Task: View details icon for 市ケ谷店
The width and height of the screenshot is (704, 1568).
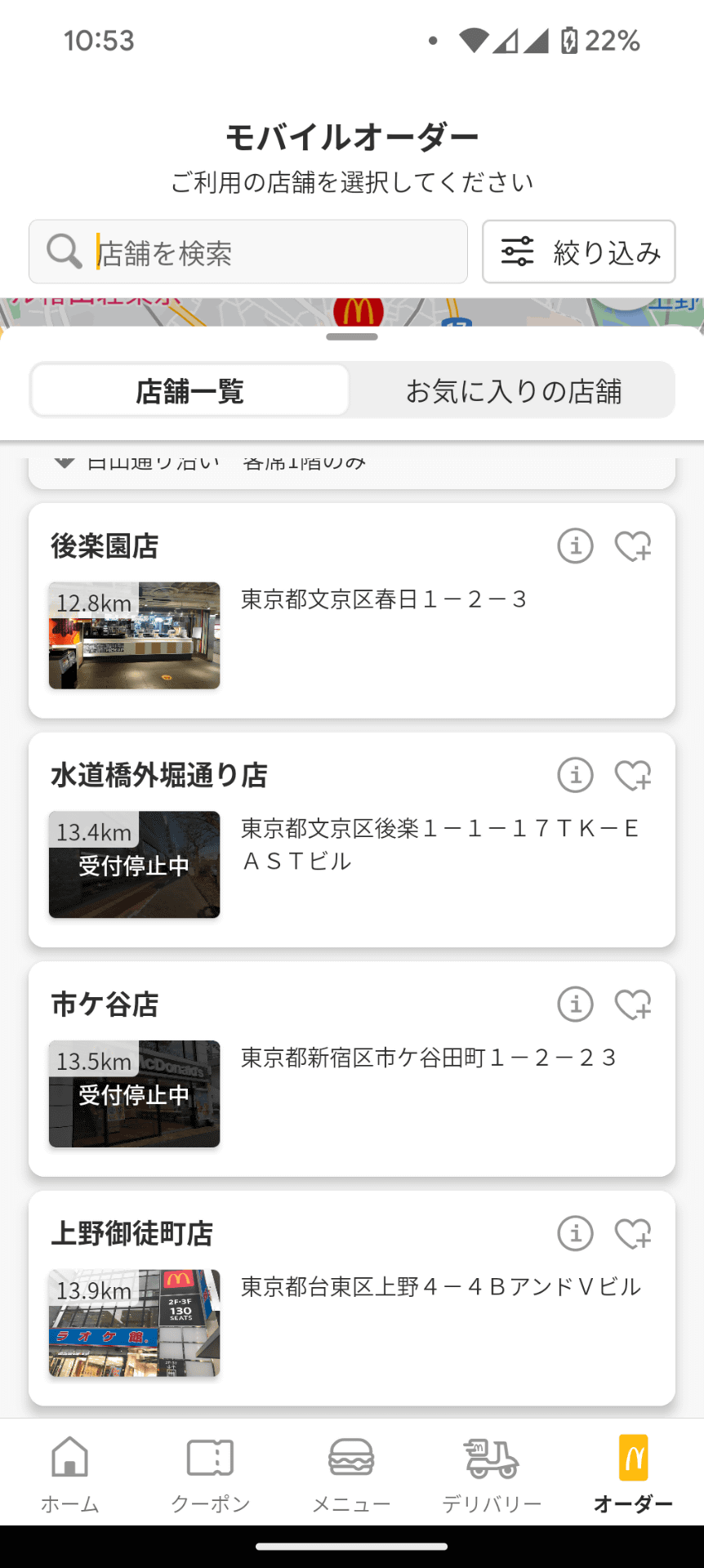Action: 575,1004
